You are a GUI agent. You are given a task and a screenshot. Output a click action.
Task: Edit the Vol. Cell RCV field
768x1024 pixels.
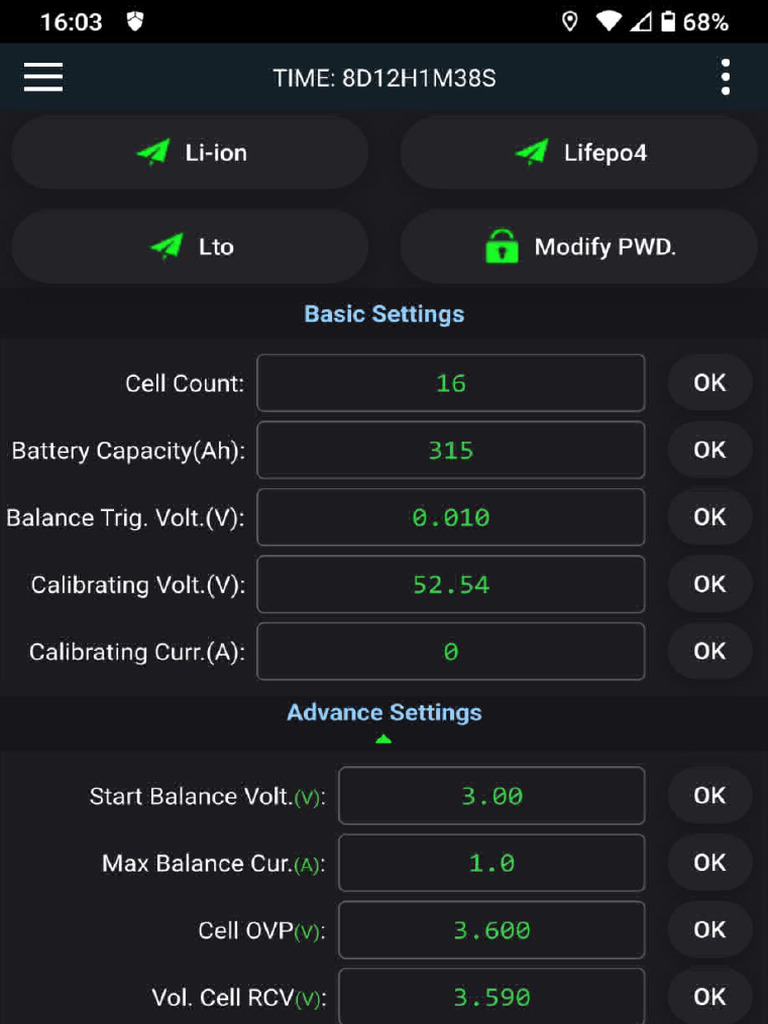(492, 997)
